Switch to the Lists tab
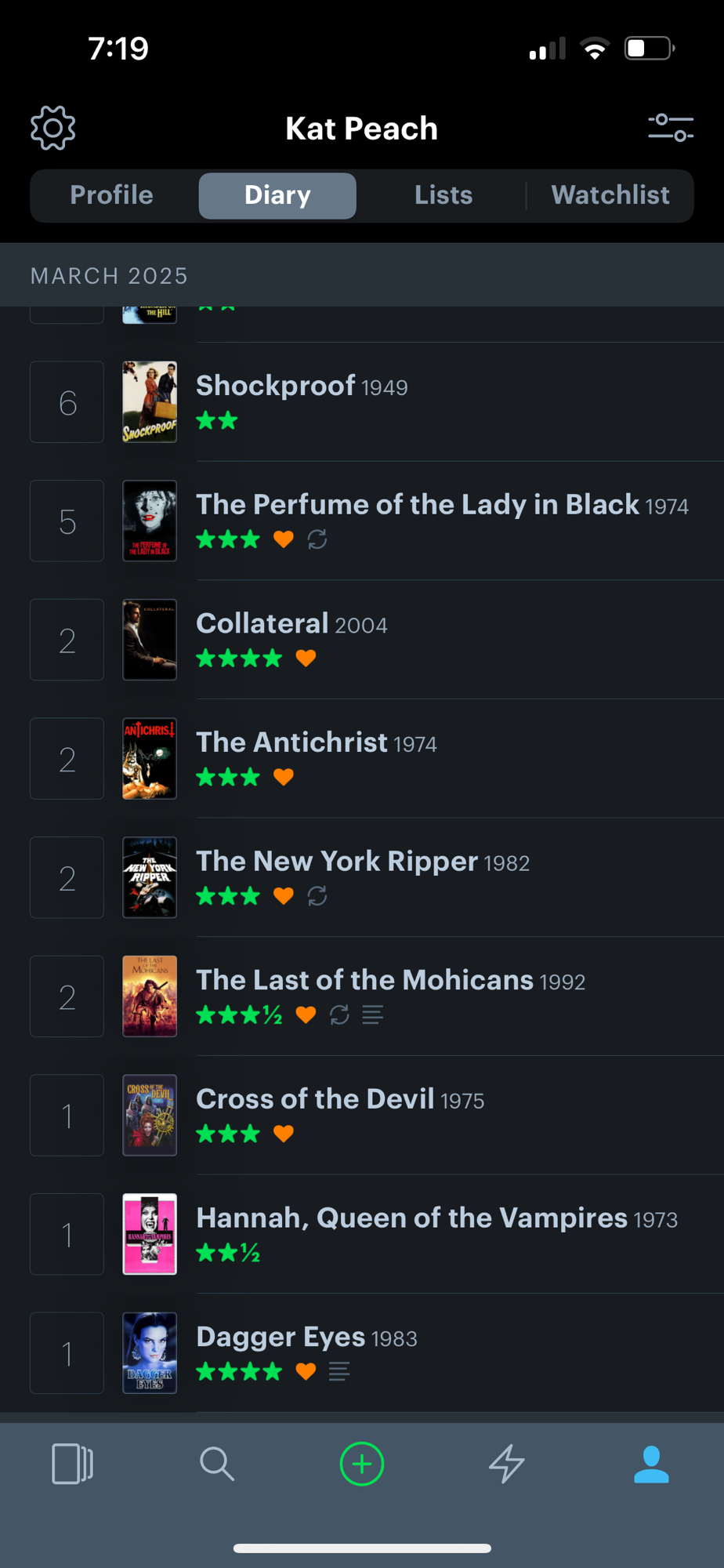Image resolution: width=724 pixels, height=1568 pixels. pos(443,195)
